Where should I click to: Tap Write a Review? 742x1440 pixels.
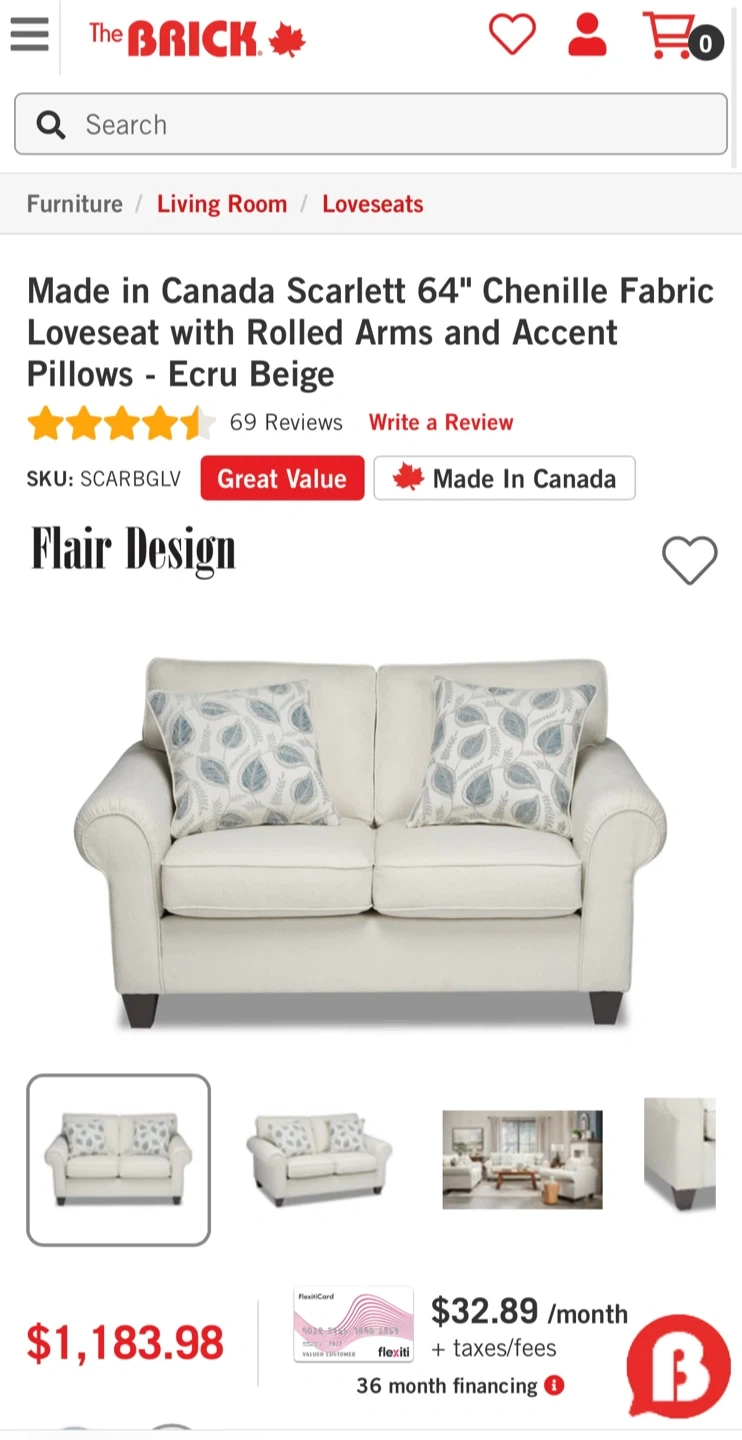pyautogui.click(x=441, y=422)
